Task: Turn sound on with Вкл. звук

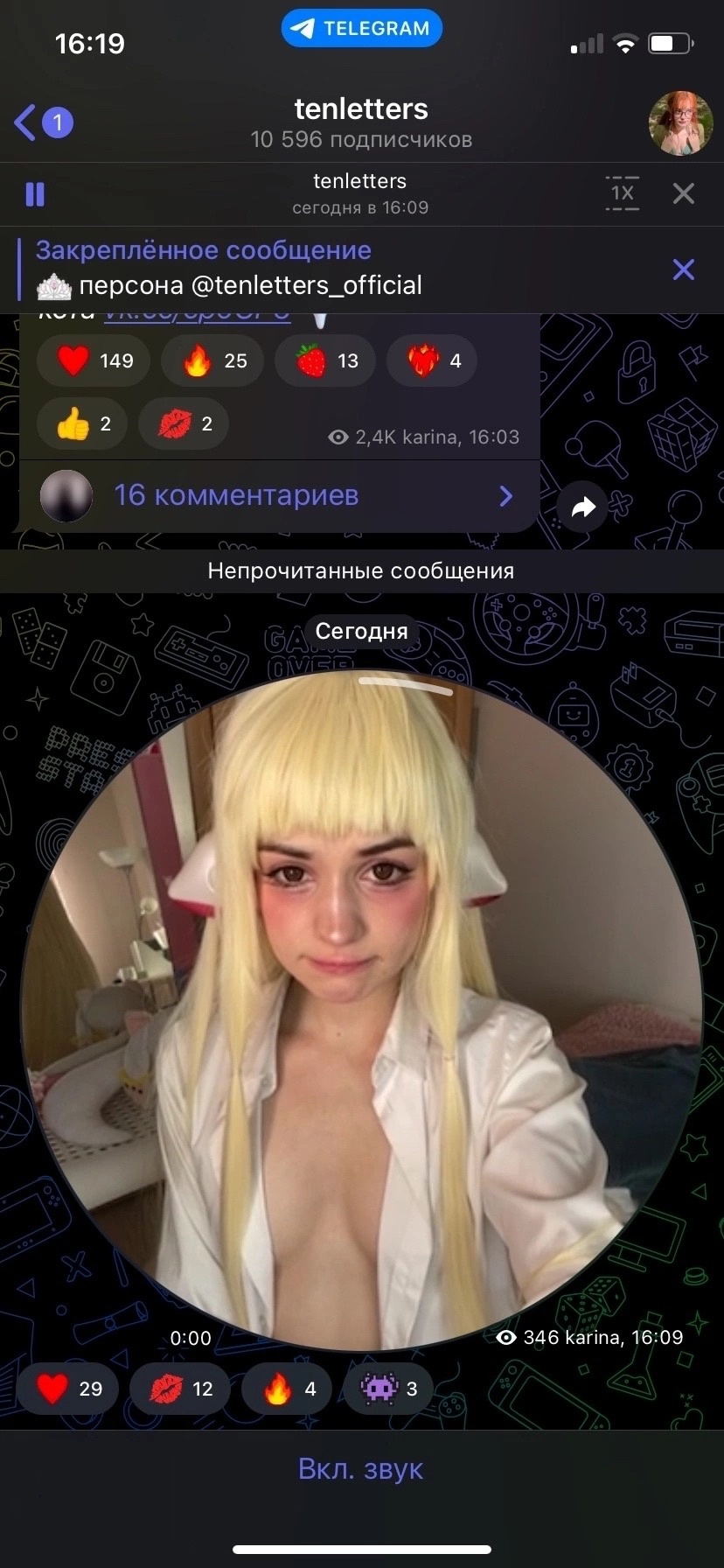Action: (x=360, y=1468)
